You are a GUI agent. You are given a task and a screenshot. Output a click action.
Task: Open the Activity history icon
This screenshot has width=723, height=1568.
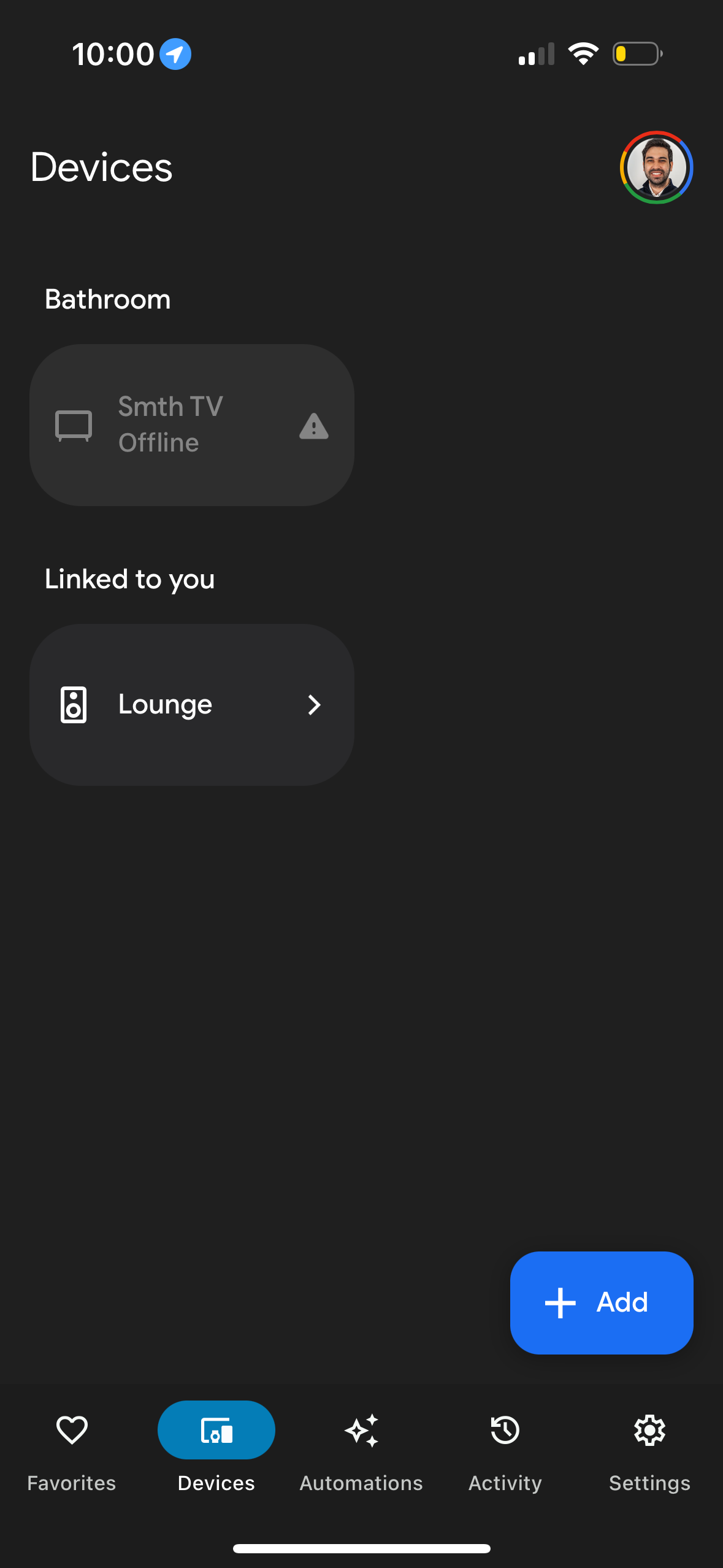coord(504,1430)
